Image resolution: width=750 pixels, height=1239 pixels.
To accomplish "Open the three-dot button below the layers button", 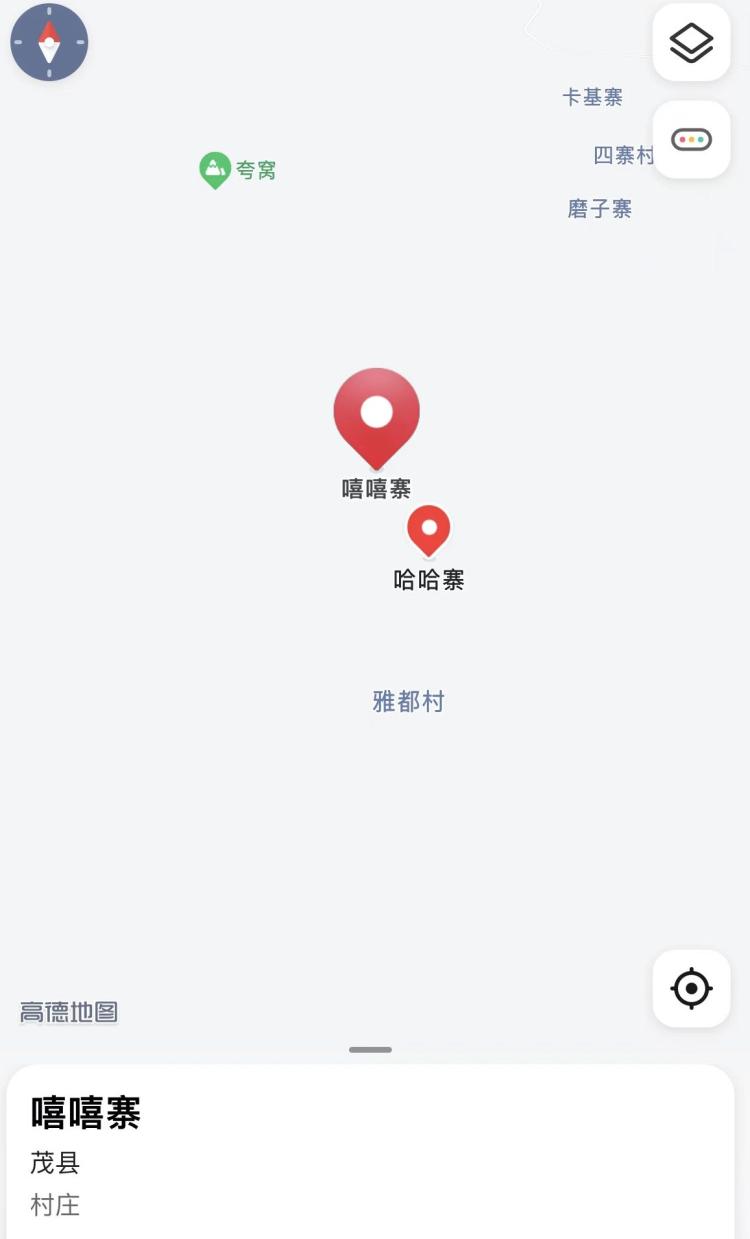I will click(691, 140).
